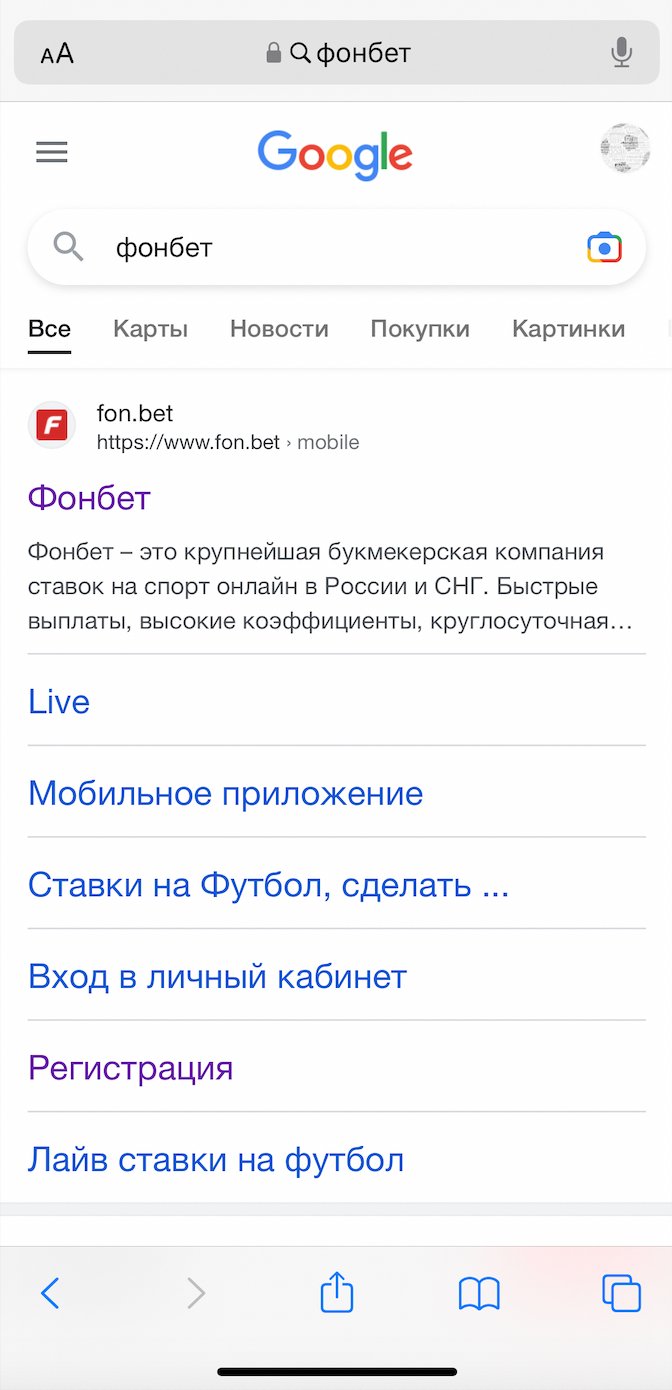672x1390 pixels.
Task: Search by image with Google Lens
Action: point(604,247)
